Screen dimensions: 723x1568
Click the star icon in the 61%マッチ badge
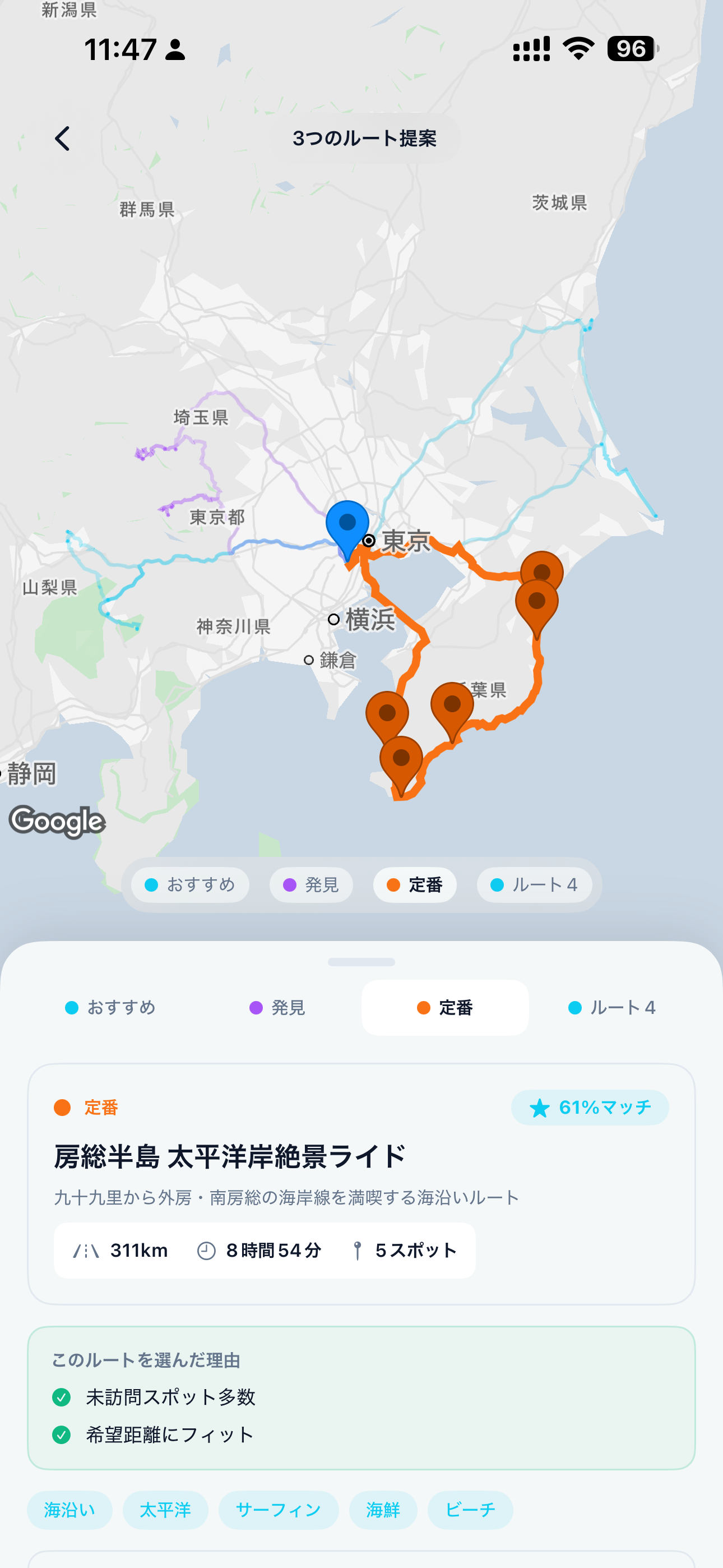[x=539, y=1107]
